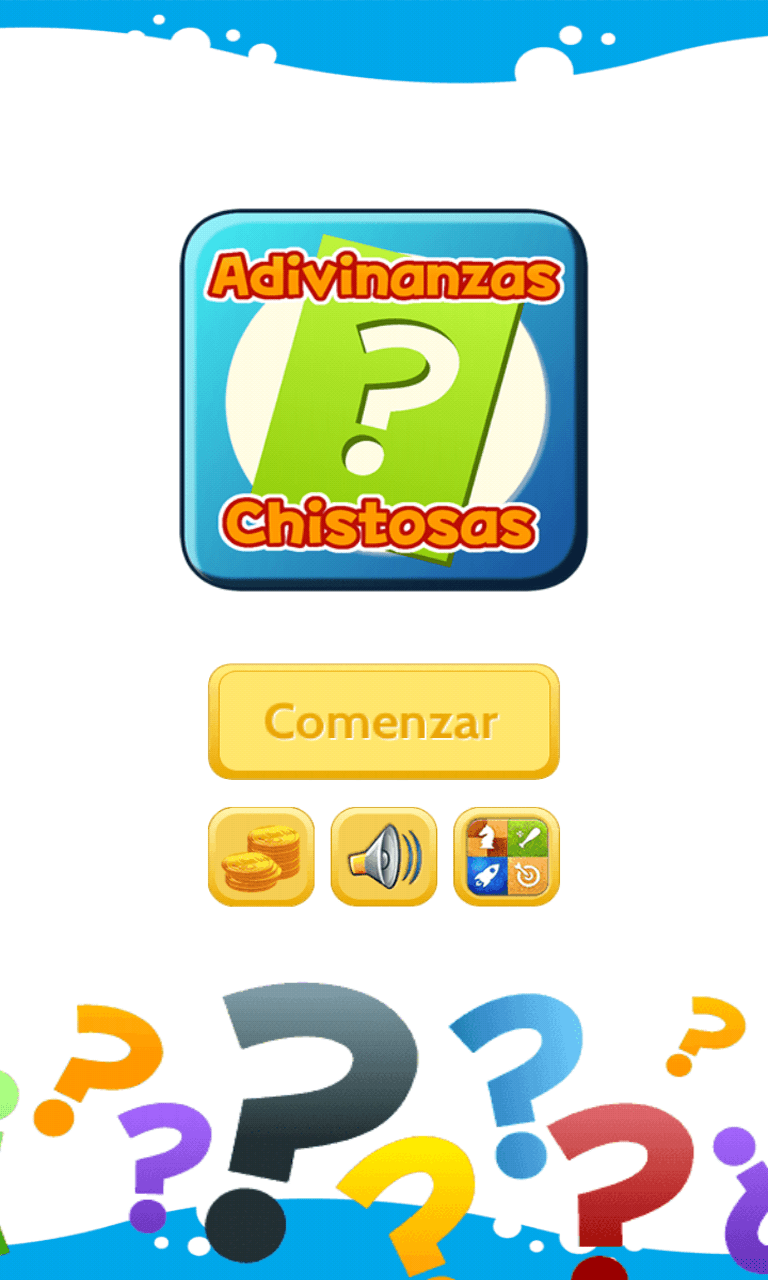Toggle sound with the speaker icon
This screenshot has height=1280, width=768.
384,857
